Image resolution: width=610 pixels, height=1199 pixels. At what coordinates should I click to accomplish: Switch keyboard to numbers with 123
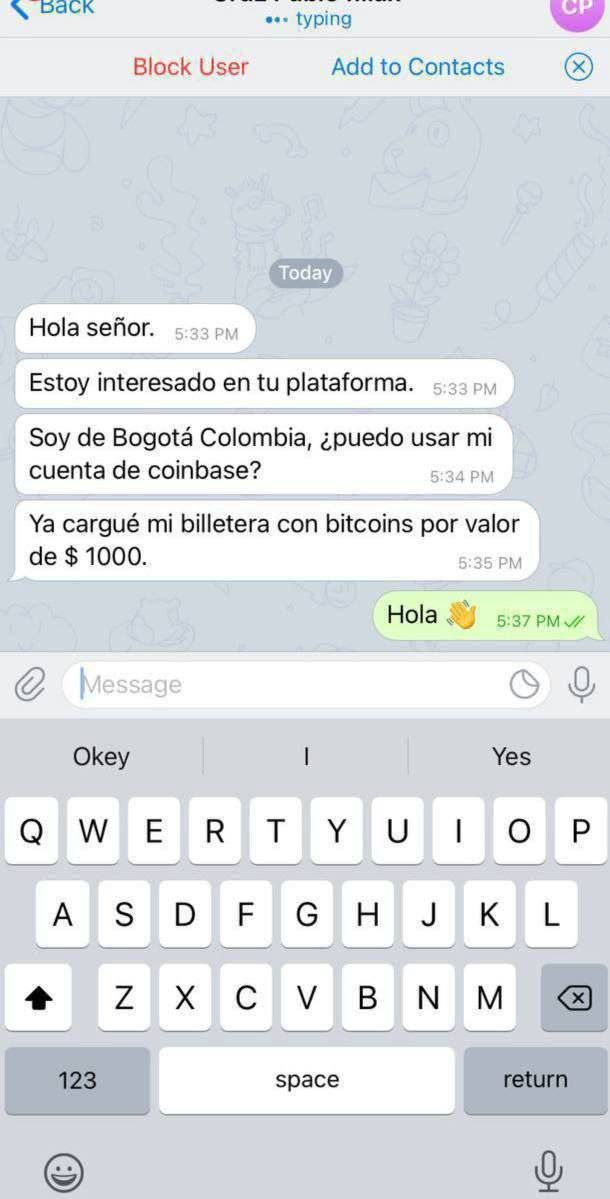click(77, 1080)
